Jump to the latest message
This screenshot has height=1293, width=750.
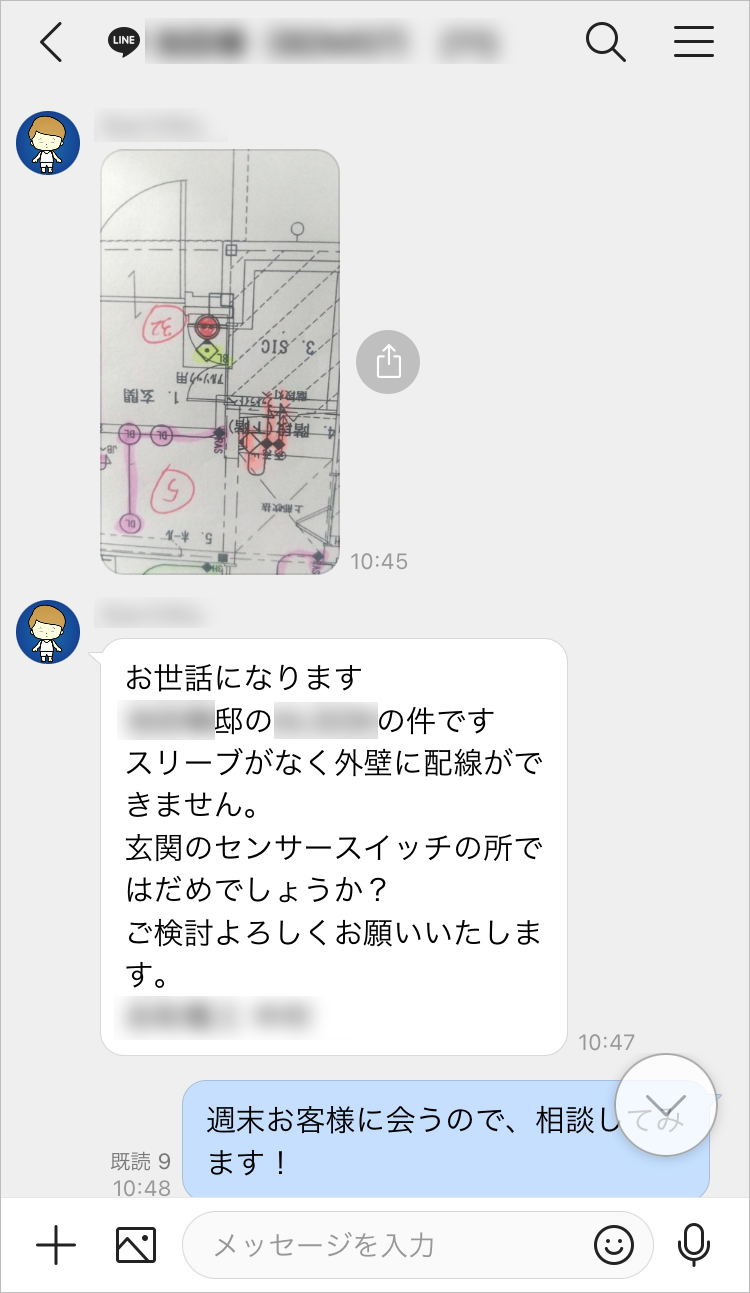tap(666, 1105)
